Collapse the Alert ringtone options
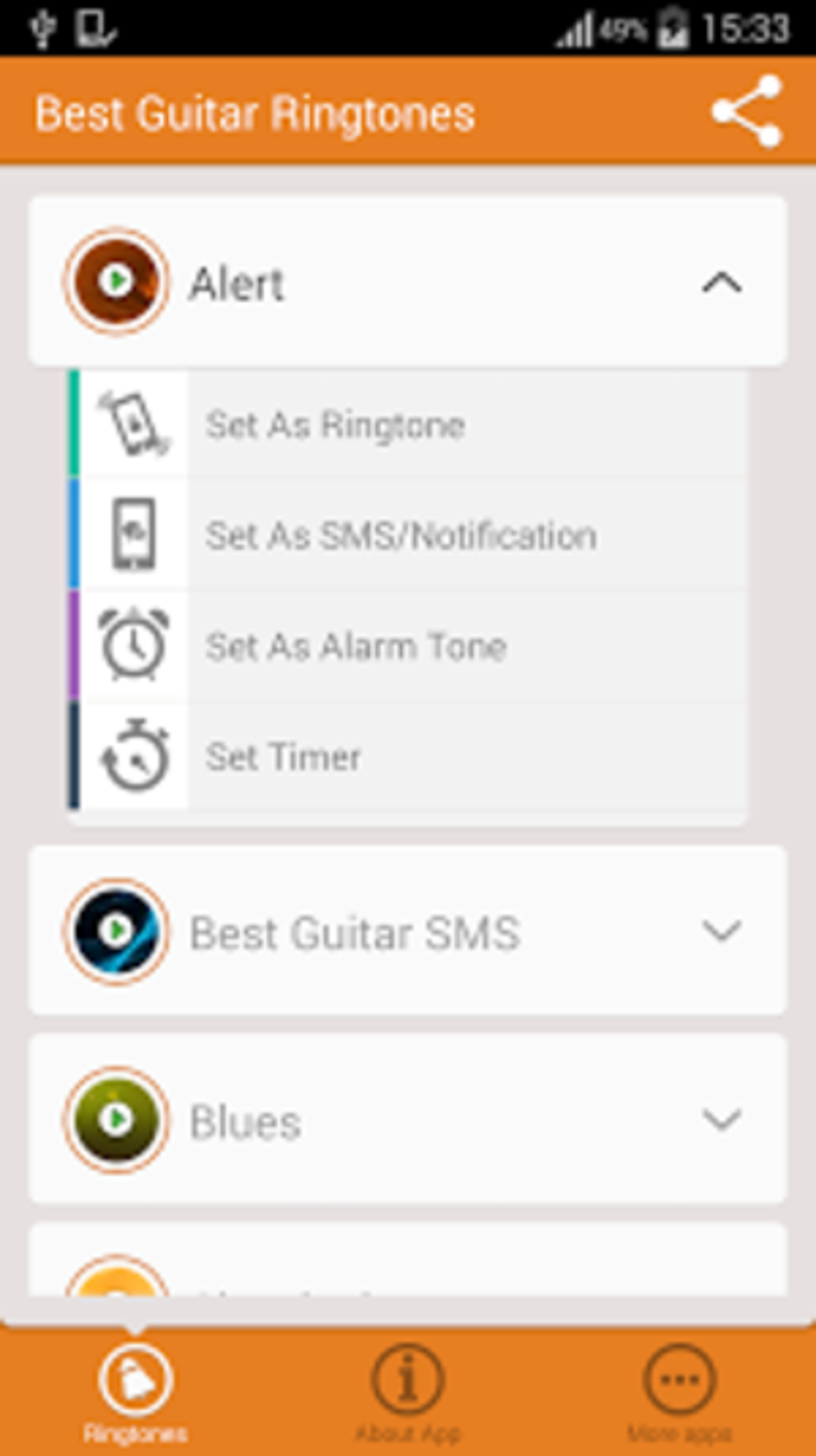 point(721,283)
